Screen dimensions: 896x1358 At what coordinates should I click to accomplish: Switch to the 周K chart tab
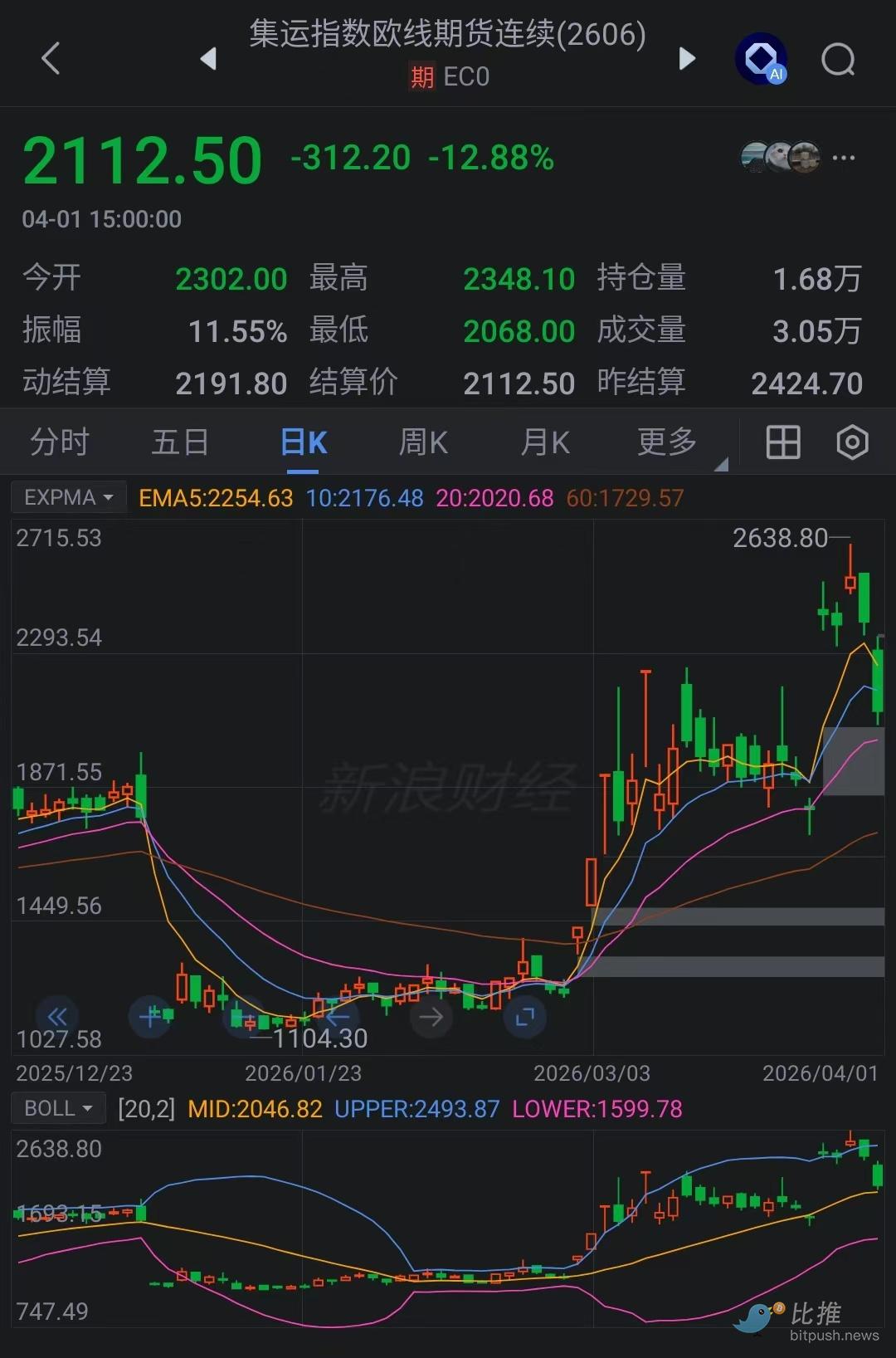[423, 442]
